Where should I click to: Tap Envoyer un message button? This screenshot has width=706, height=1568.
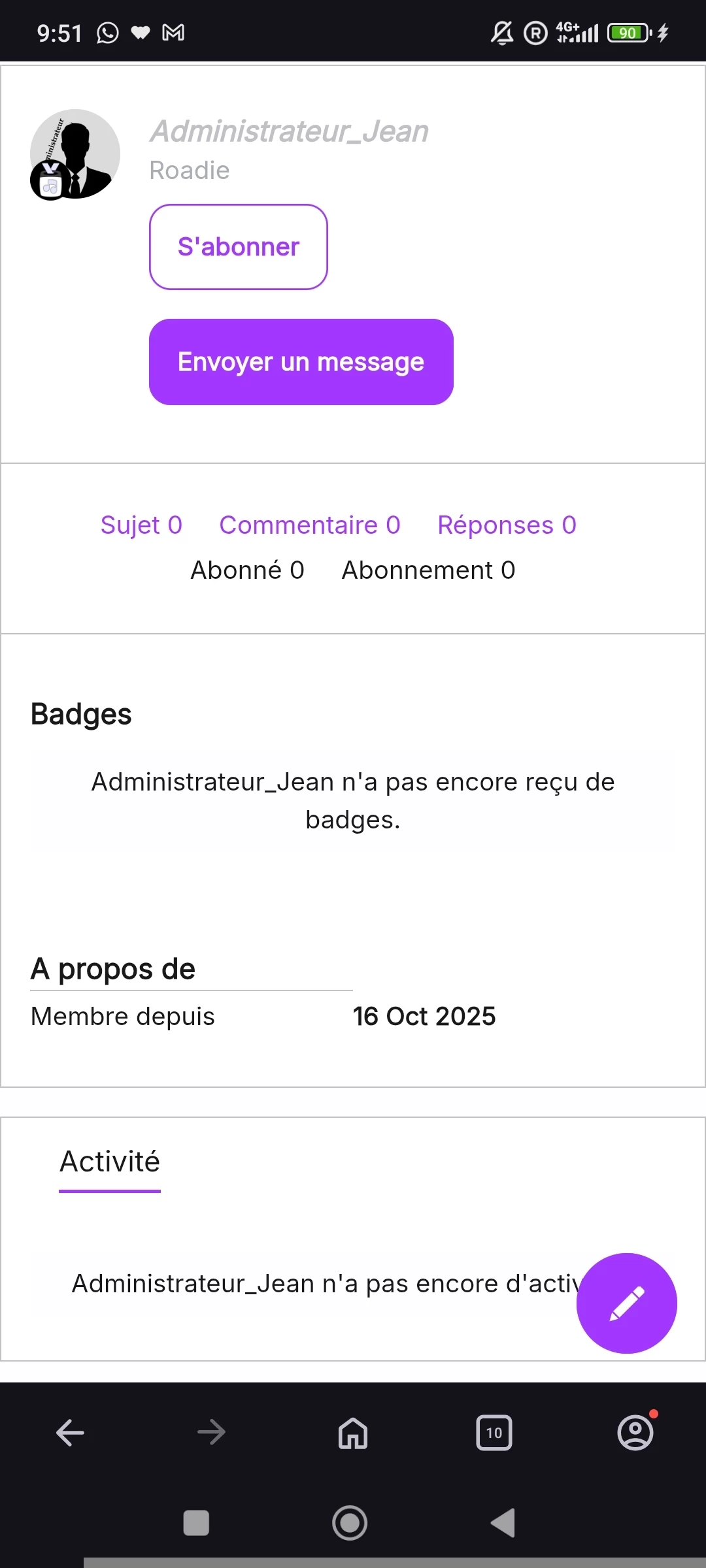[301, 362]
